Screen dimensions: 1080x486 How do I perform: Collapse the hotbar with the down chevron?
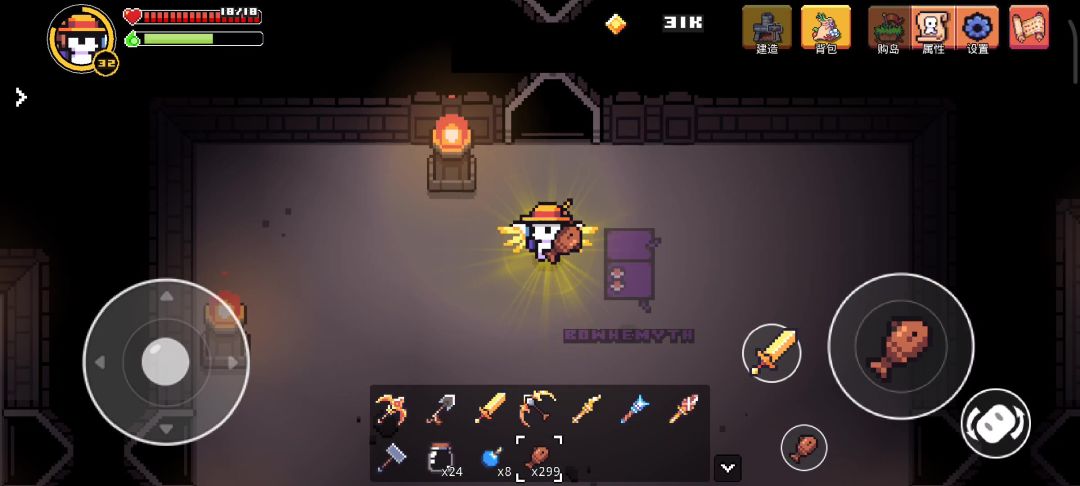[x=728, y=467]
